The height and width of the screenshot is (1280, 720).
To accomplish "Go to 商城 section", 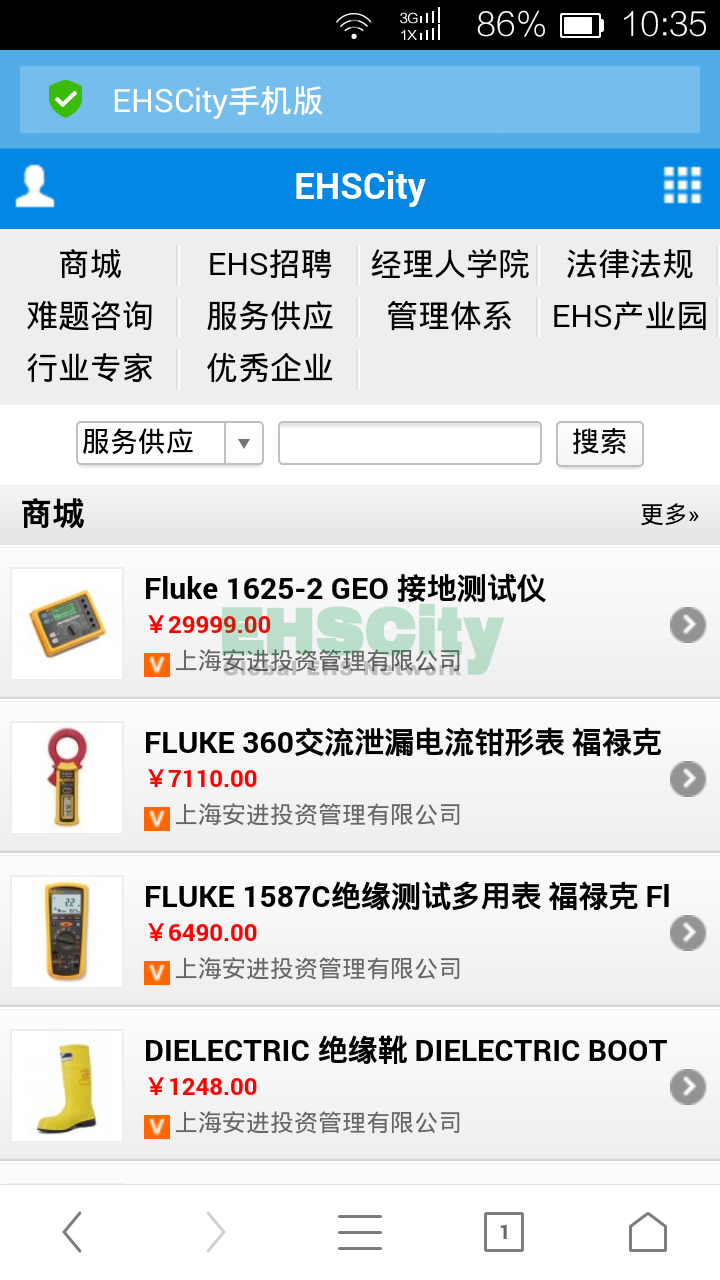I will (90, 265).
